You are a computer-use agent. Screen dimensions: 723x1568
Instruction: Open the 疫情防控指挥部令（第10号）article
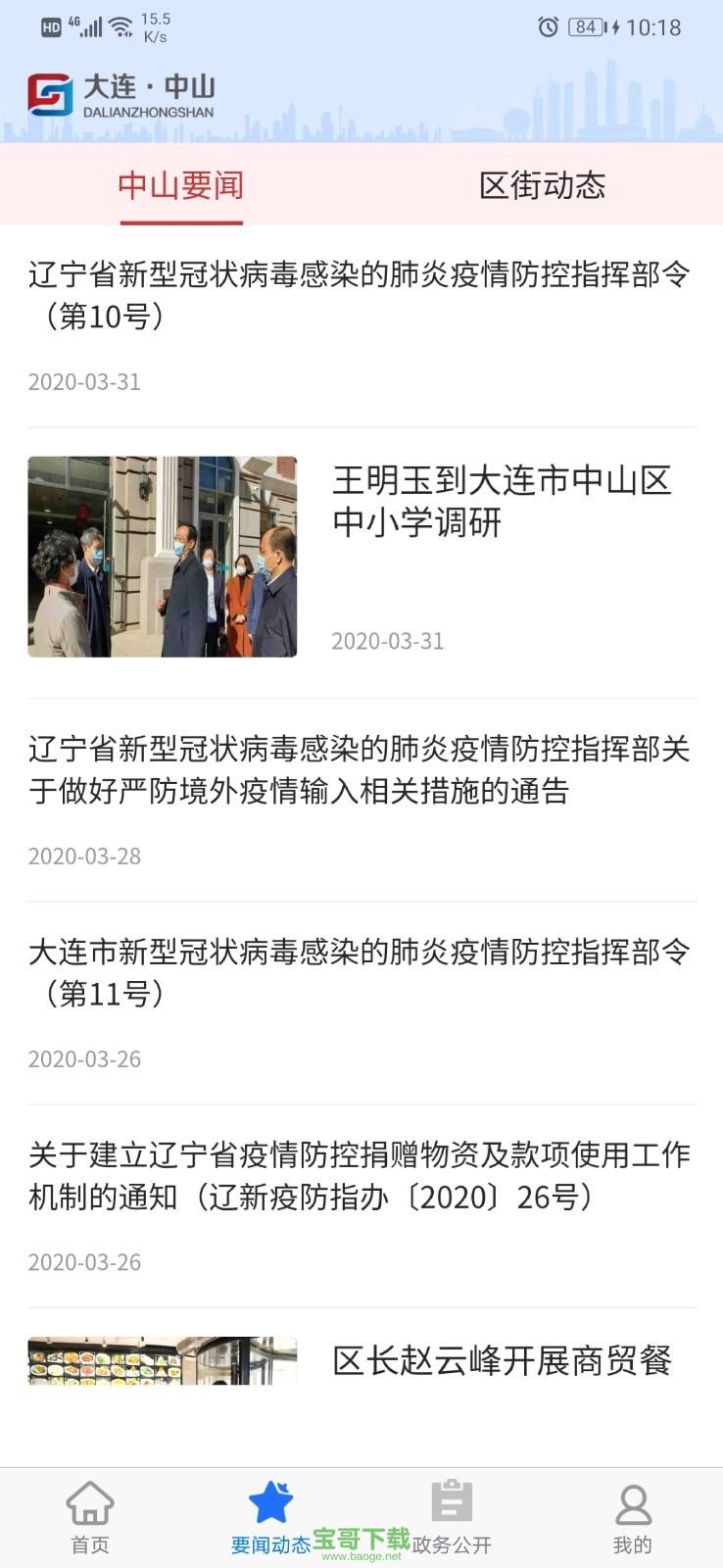pos(361,297)
